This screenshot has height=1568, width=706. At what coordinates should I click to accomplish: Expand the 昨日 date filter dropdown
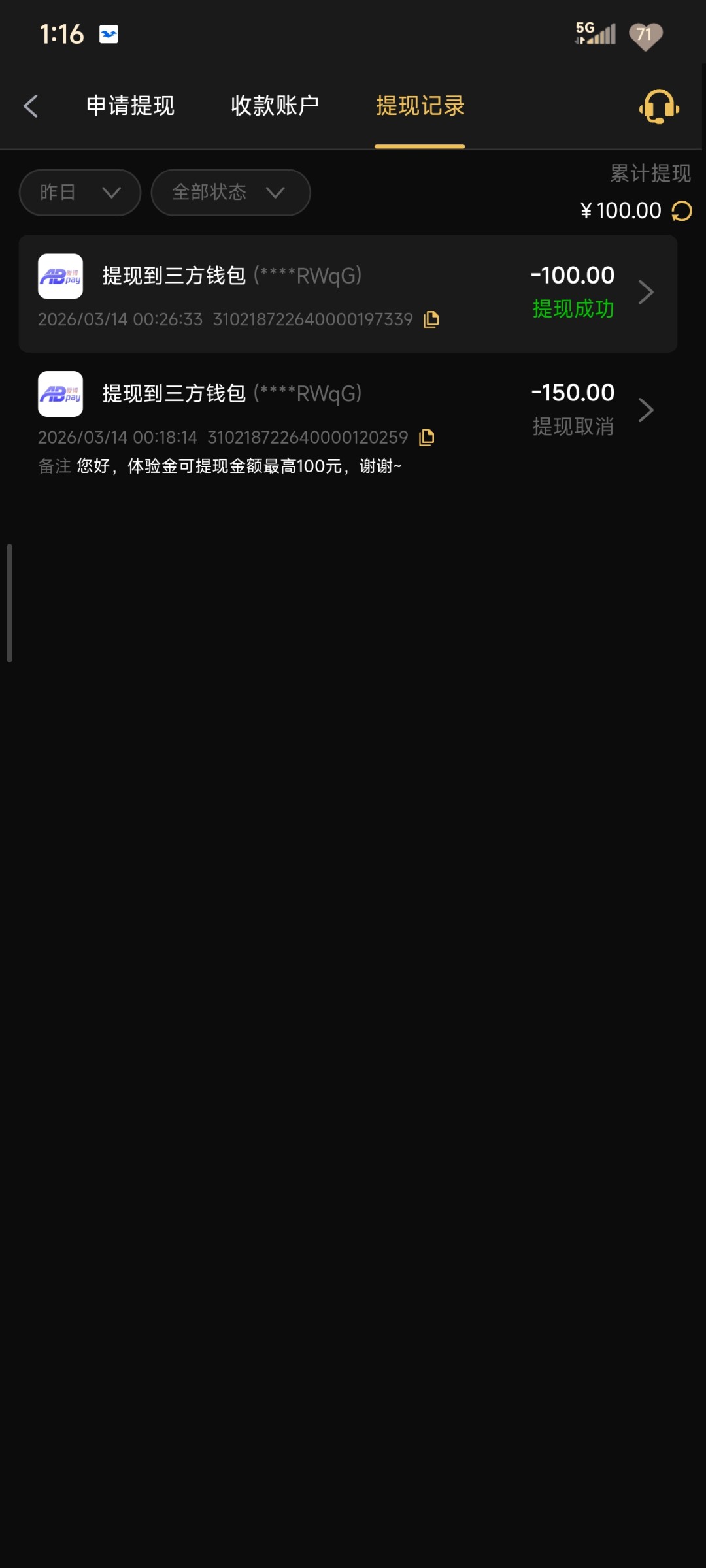(80, 192)
